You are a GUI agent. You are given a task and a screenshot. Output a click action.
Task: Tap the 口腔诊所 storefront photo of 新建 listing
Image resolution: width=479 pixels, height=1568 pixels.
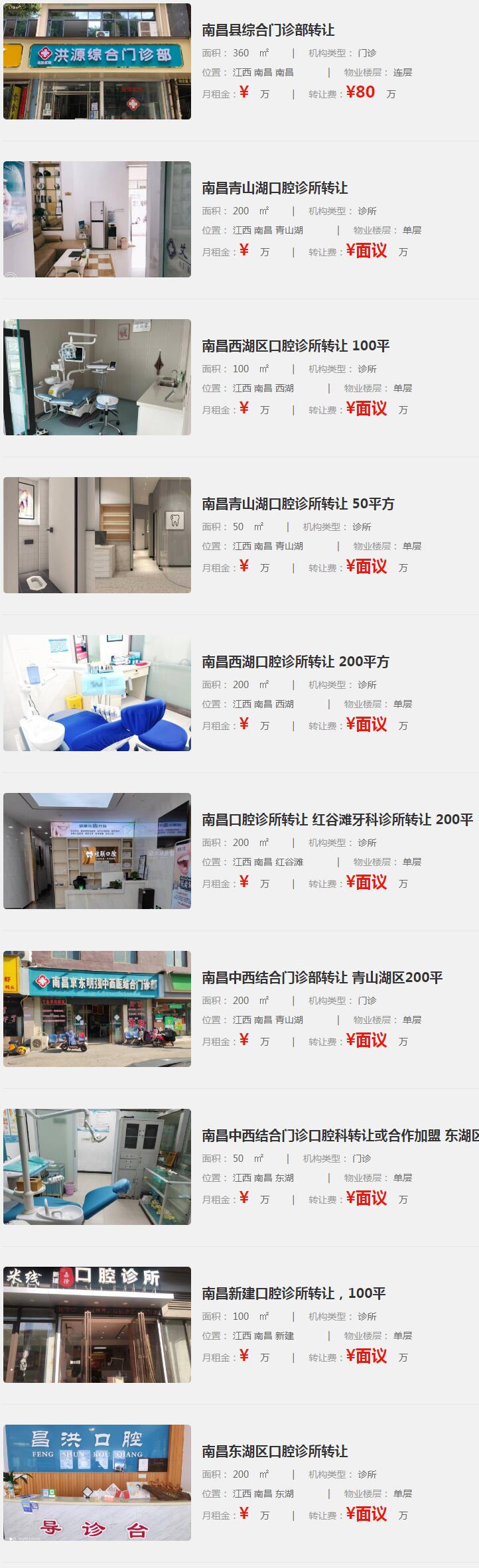pos(97,1324)
